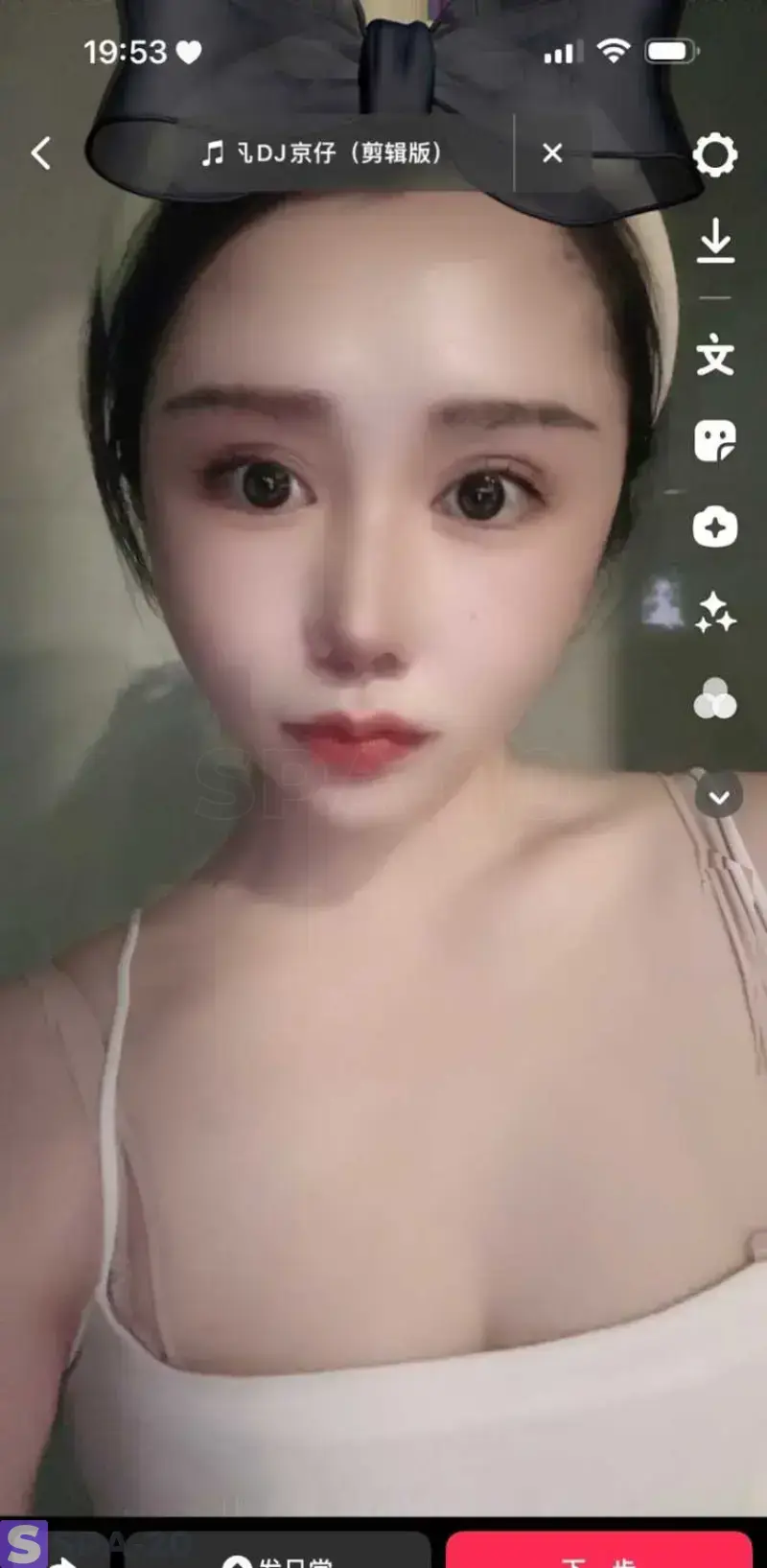Expand more editing tools
Screen dimensions: 767x1568
[x=719, y=796]
